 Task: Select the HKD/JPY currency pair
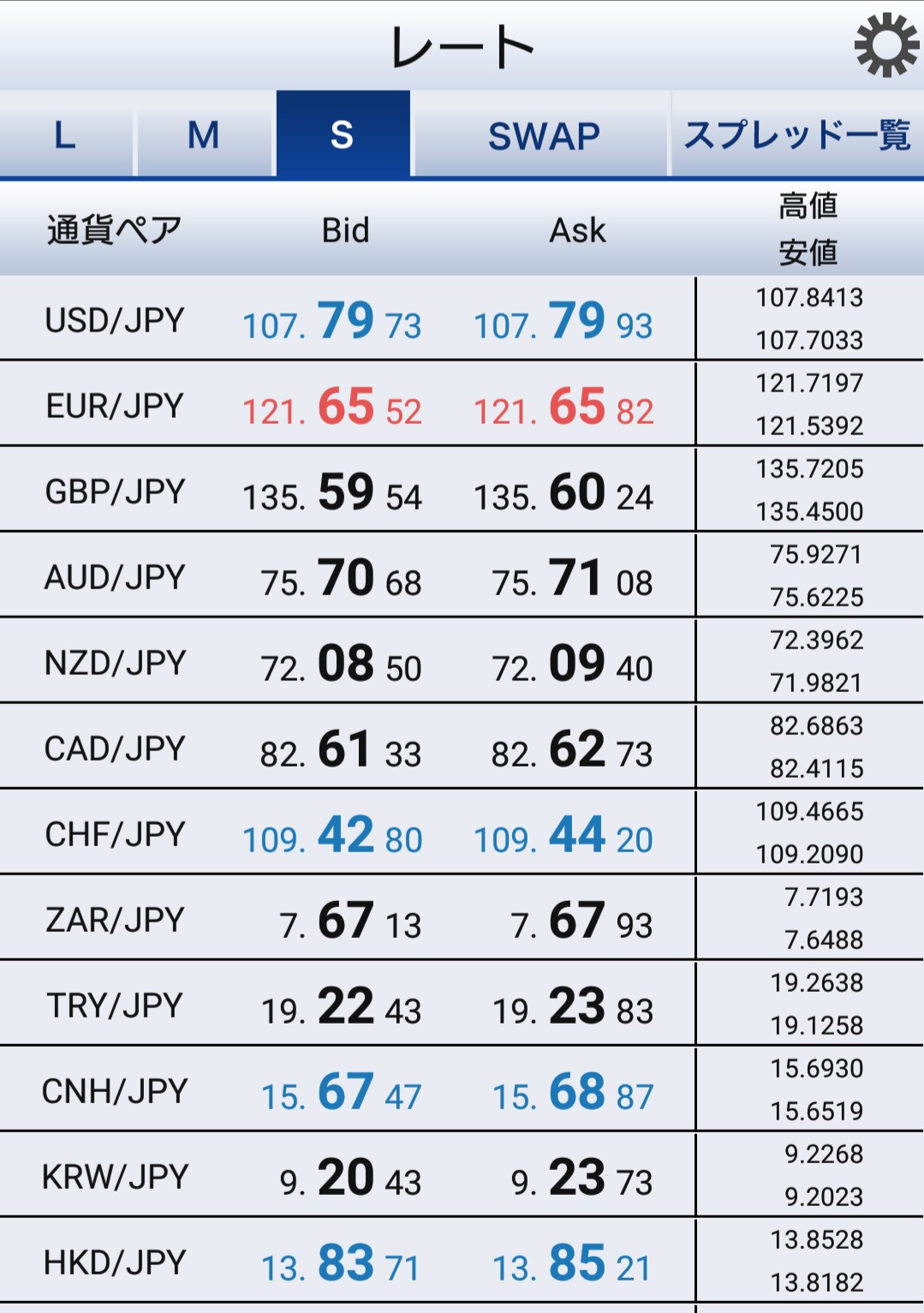[115, 1262]
